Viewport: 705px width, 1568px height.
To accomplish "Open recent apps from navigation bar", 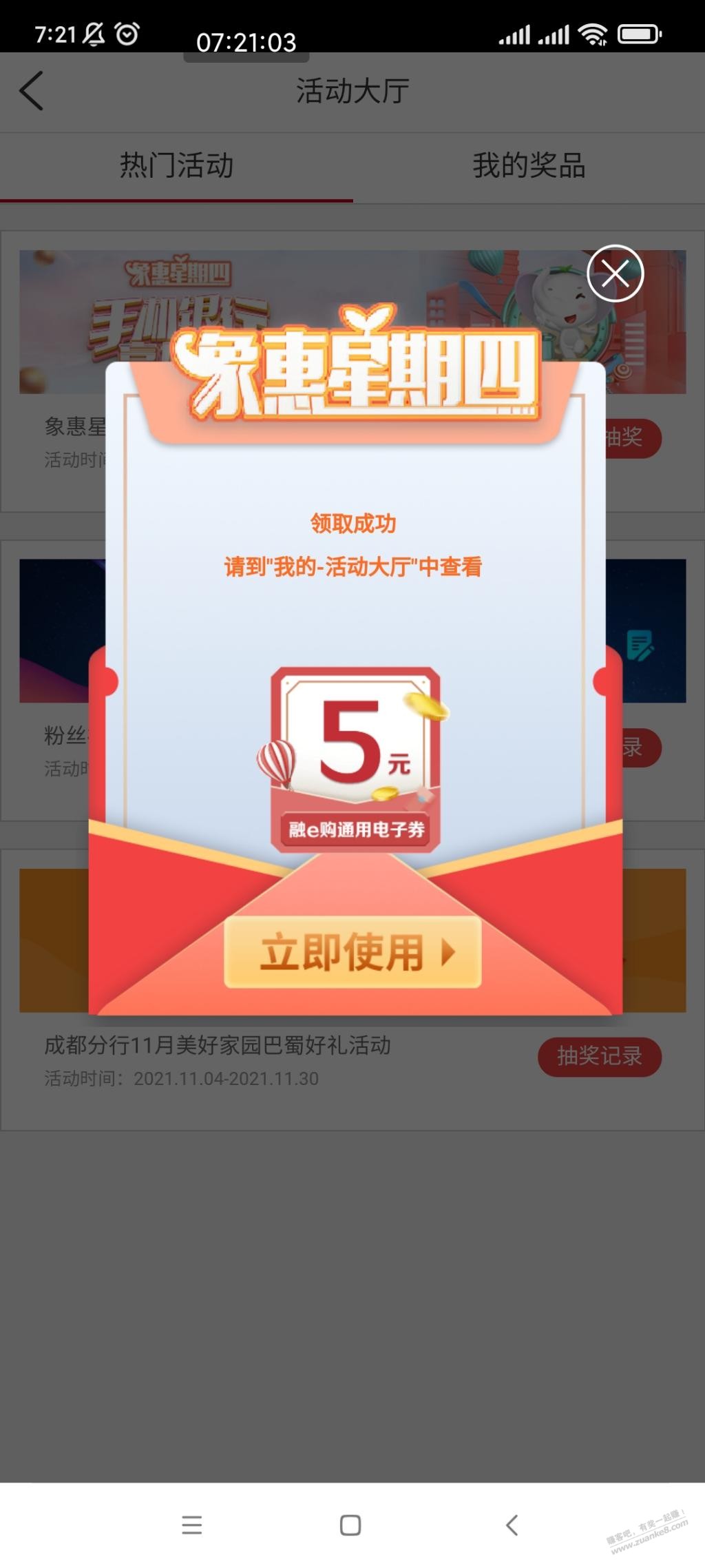I will (x=191, y=1525).
